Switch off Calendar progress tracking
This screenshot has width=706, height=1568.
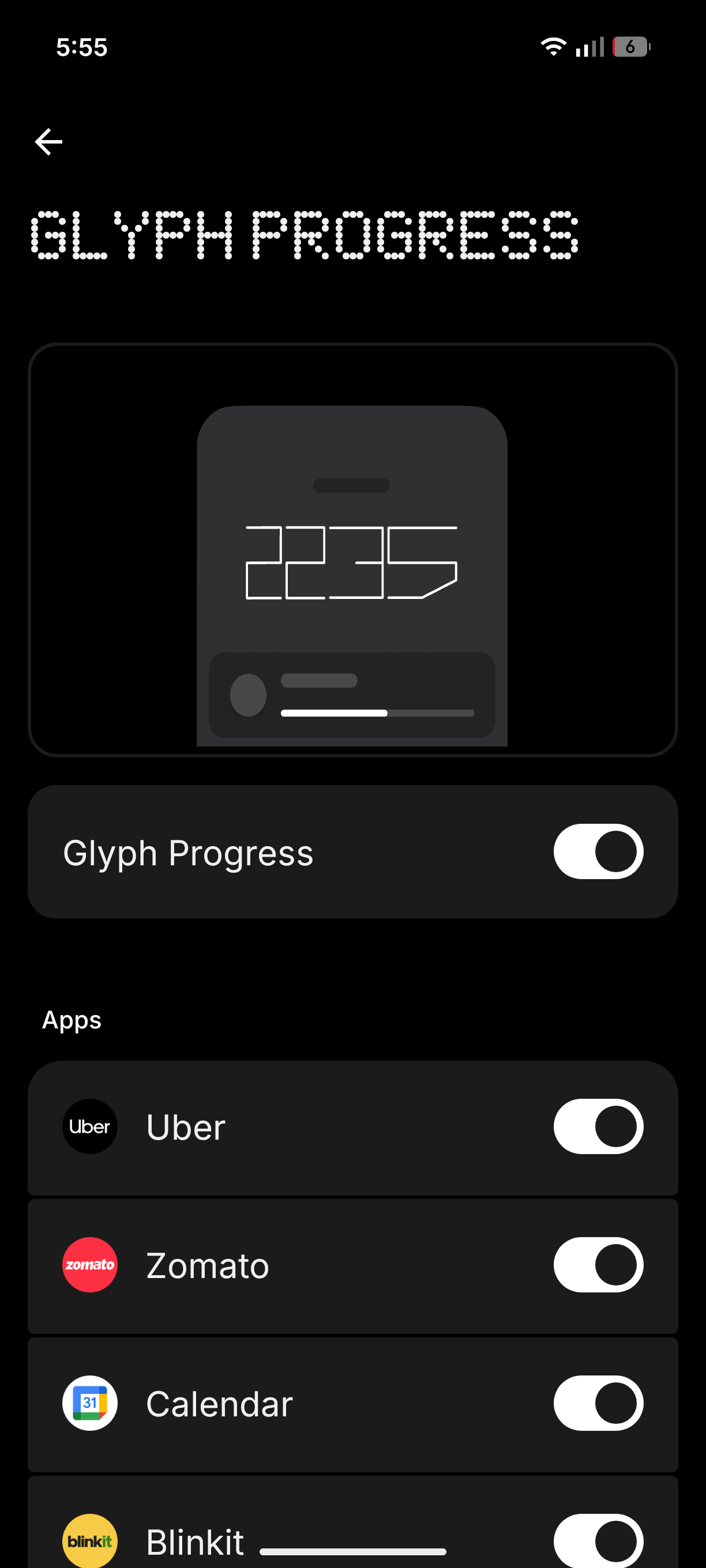pyautogui.click(x=598, y=1403)
